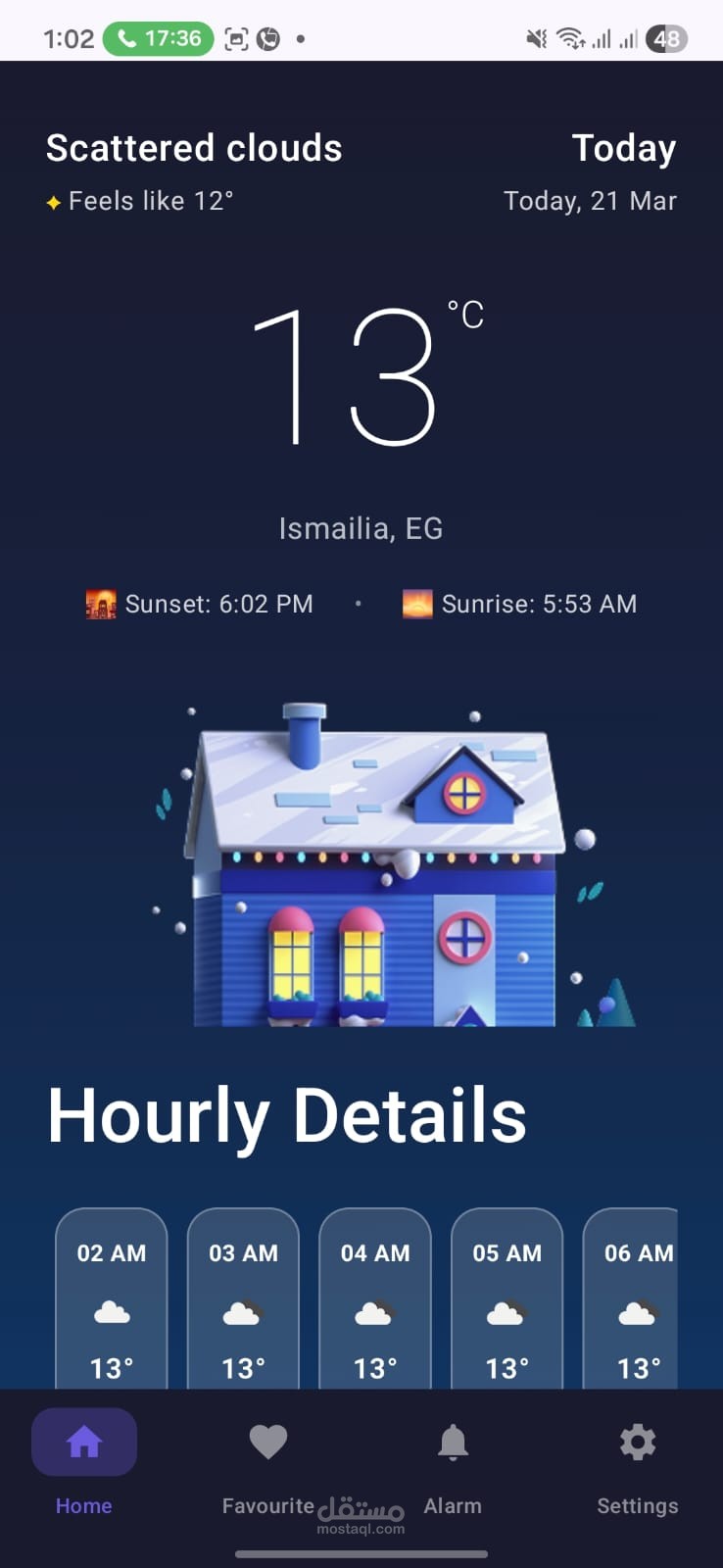Return to the ongoing call from status bar

click(x=158, y=38)
